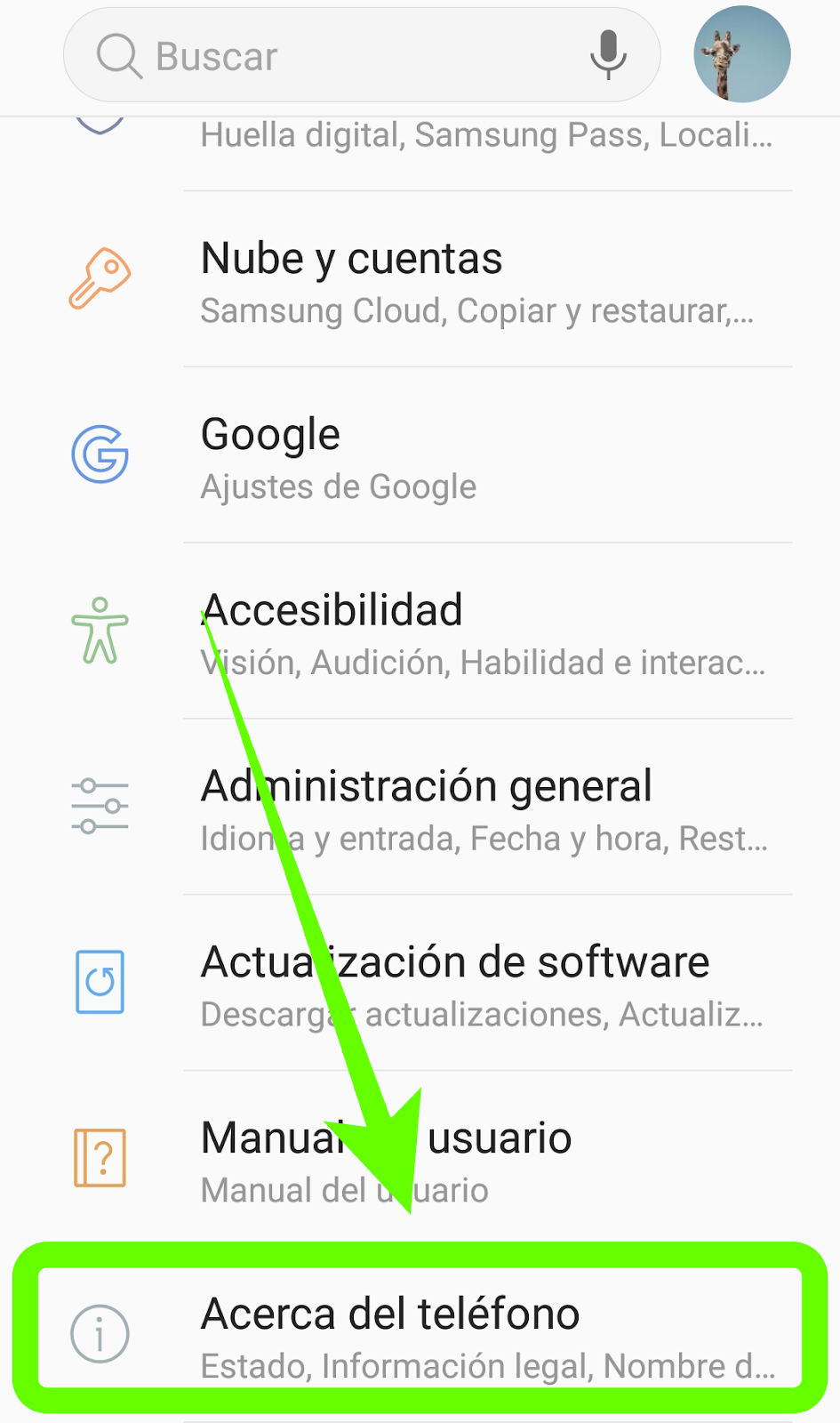Open the giraffe profile avatar
Screen dimensions: 840x1423
(741, 54)
